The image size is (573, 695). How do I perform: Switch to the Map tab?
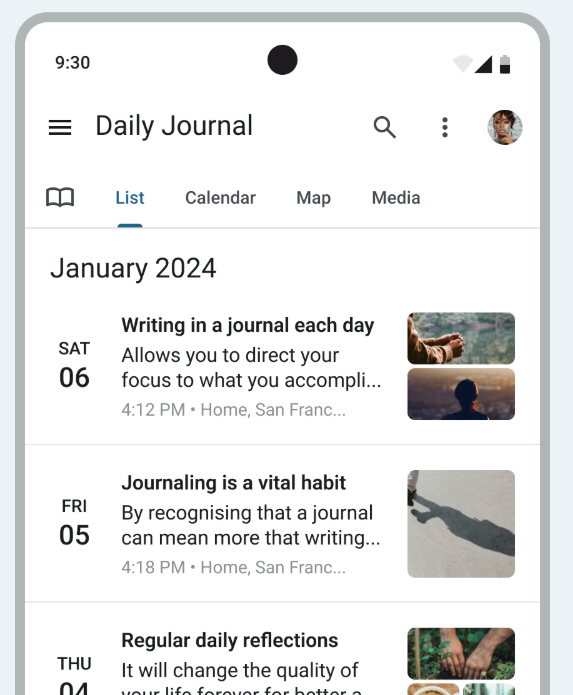coord(313,198)
